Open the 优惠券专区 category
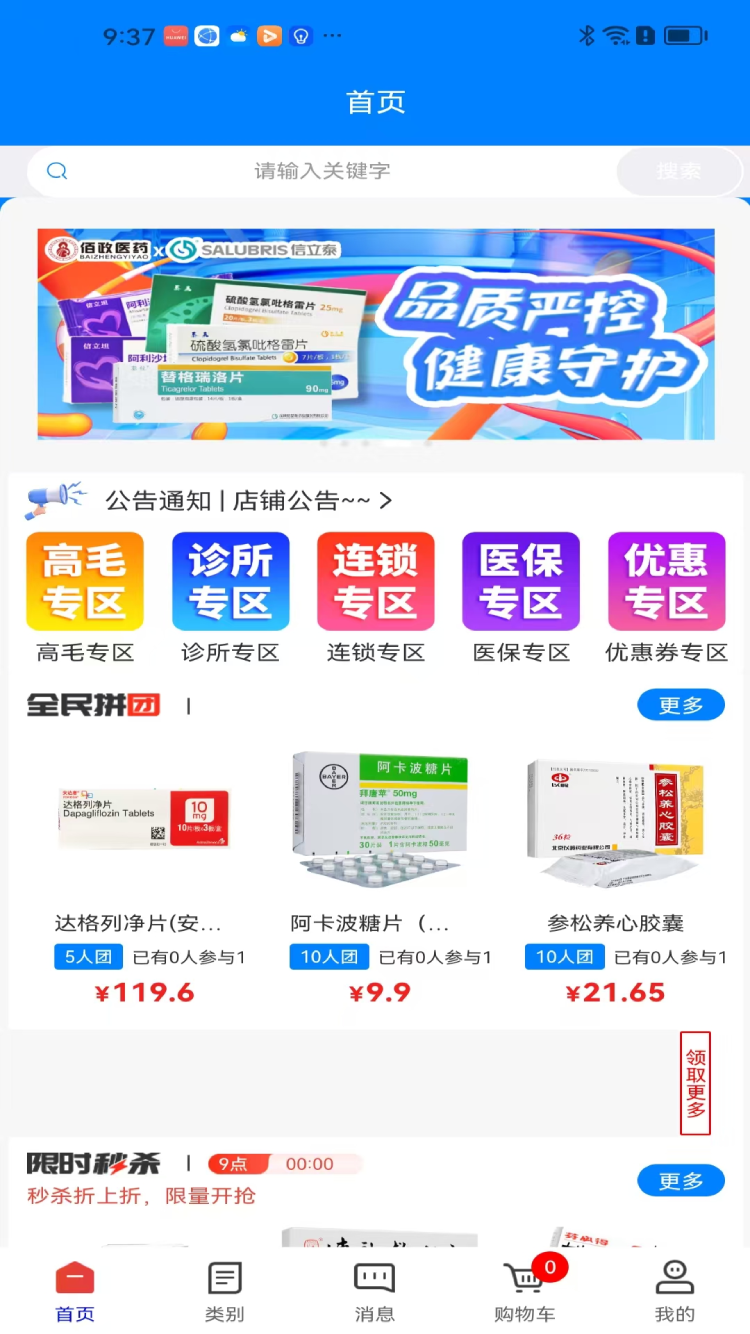 point(666,598)
